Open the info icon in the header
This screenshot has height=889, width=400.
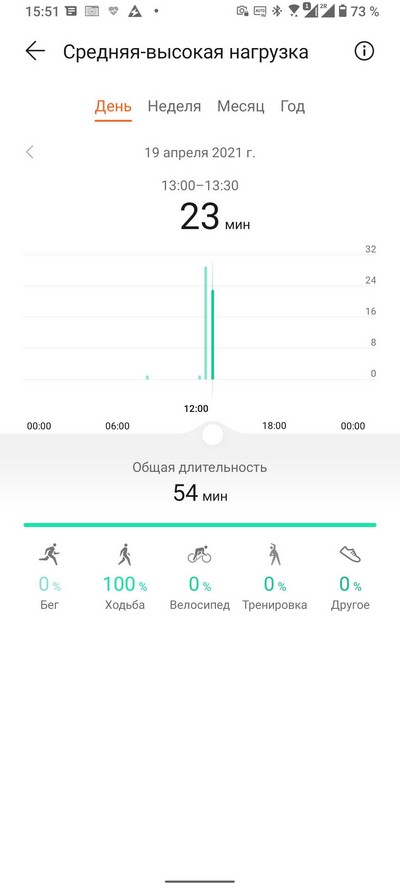pos(364,52)
